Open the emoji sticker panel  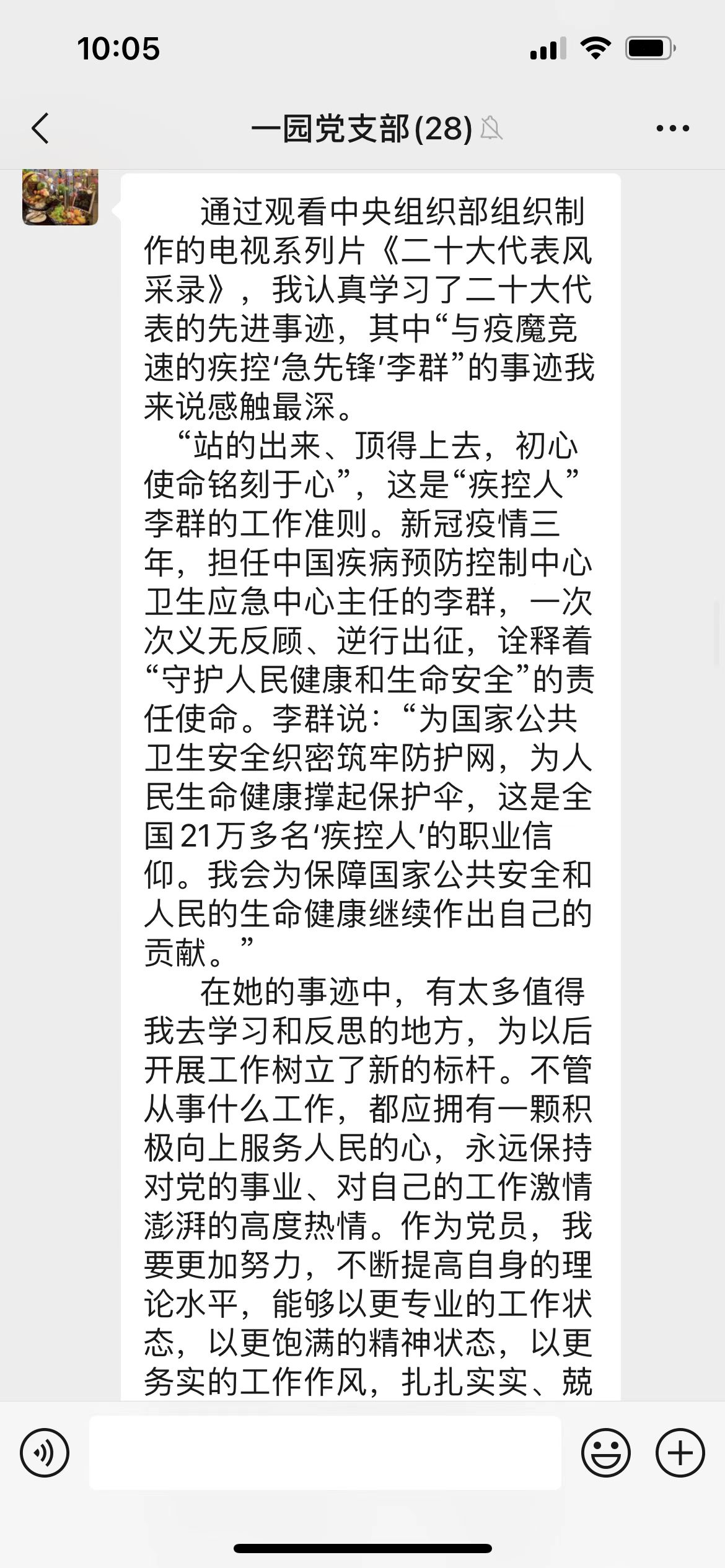(605, 1453)
